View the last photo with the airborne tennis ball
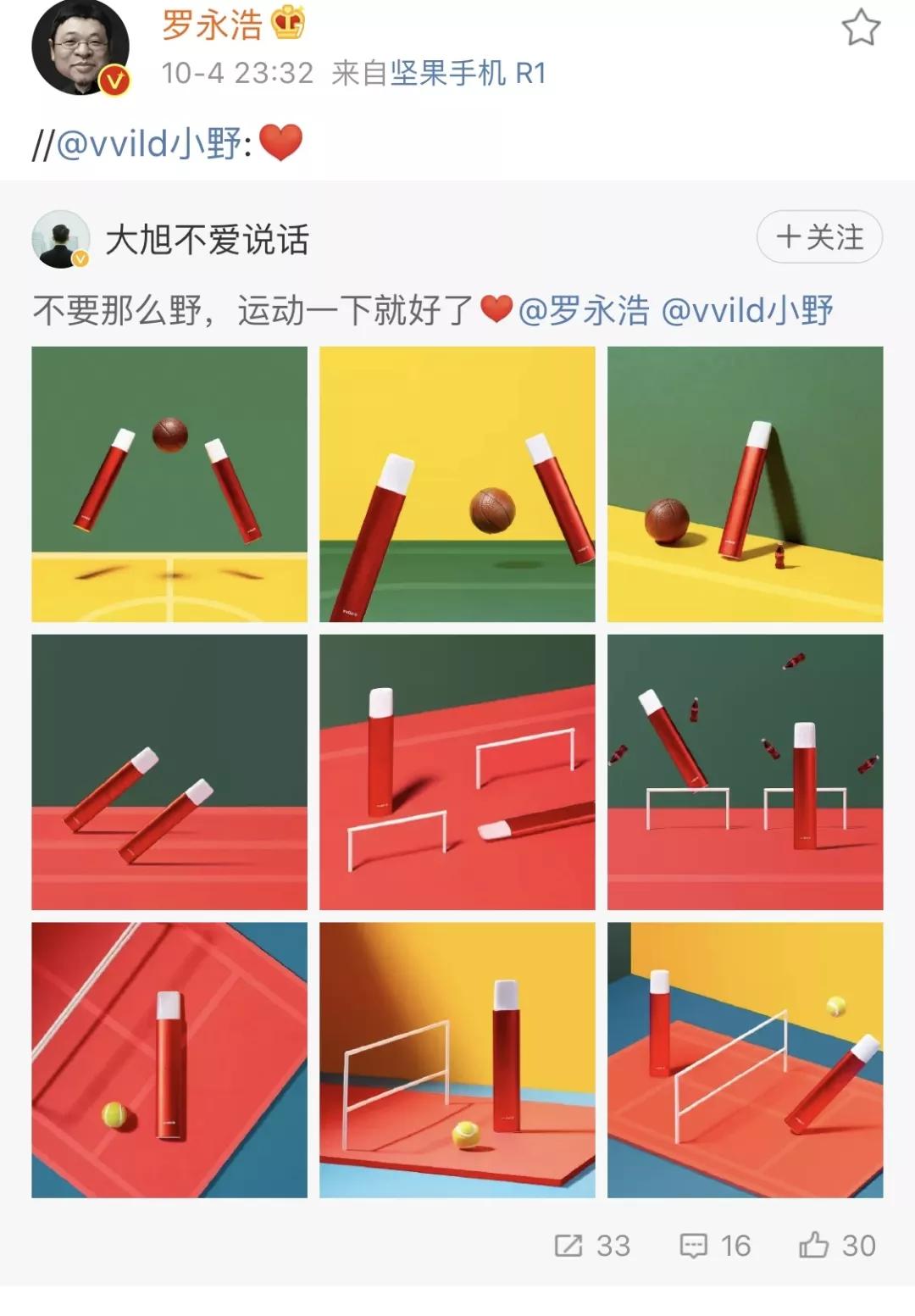Image resolution: width=915 pixels, height=1316 pixels. pyautogui.click(x=746, y=1060)
